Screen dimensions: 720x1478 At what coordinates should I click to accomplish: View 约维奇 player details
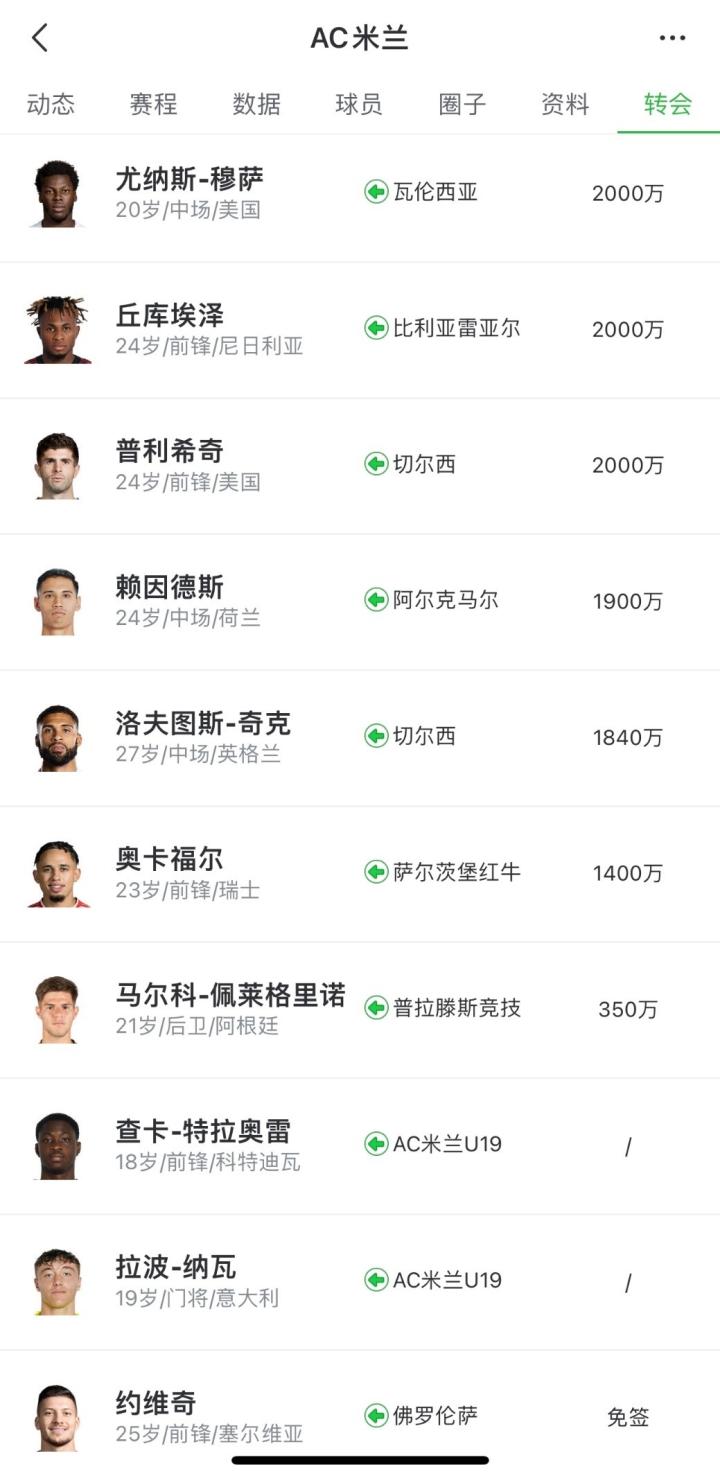point(360,1415)
